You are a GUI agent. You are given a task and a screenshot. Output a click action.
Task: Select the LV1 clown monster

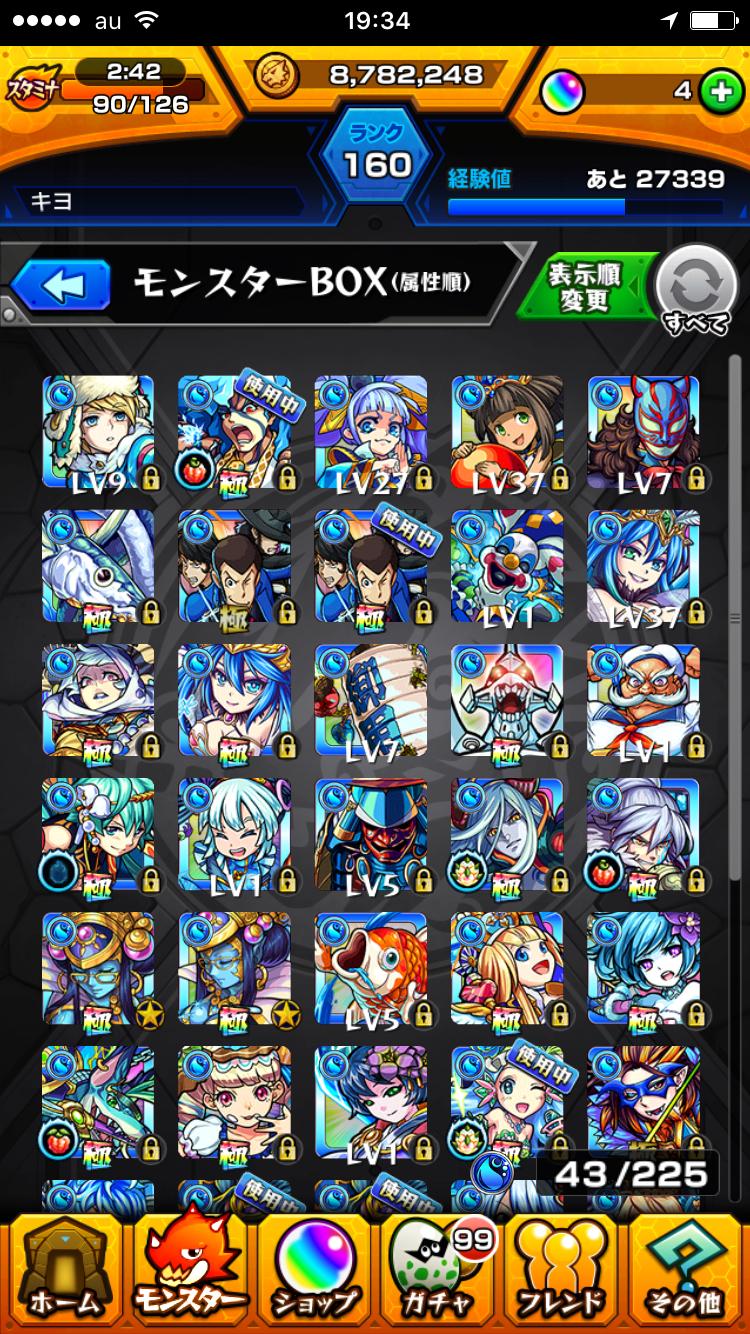click(507, 566)
